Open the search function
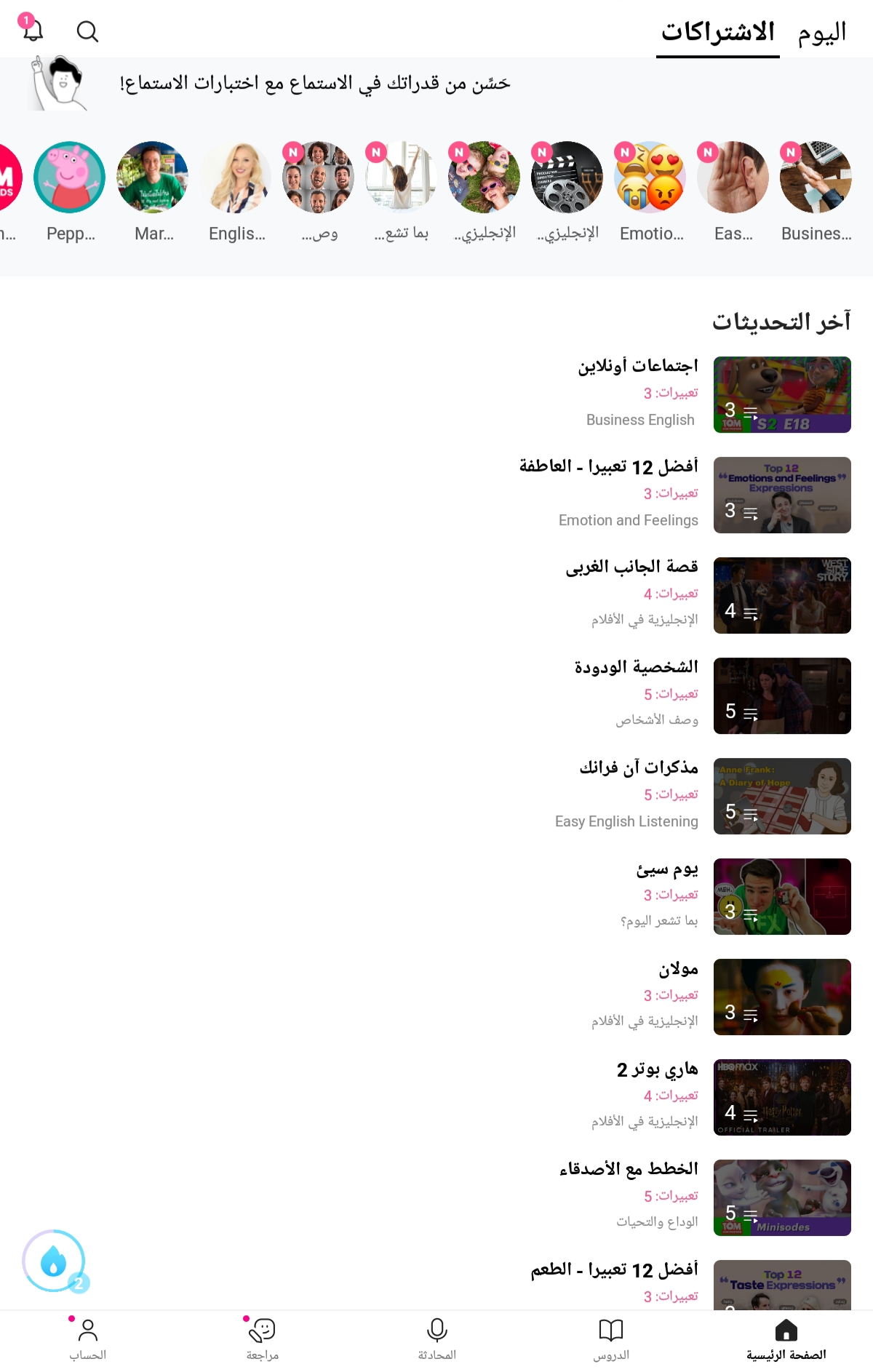The image size is (873, 1372). 87,31
